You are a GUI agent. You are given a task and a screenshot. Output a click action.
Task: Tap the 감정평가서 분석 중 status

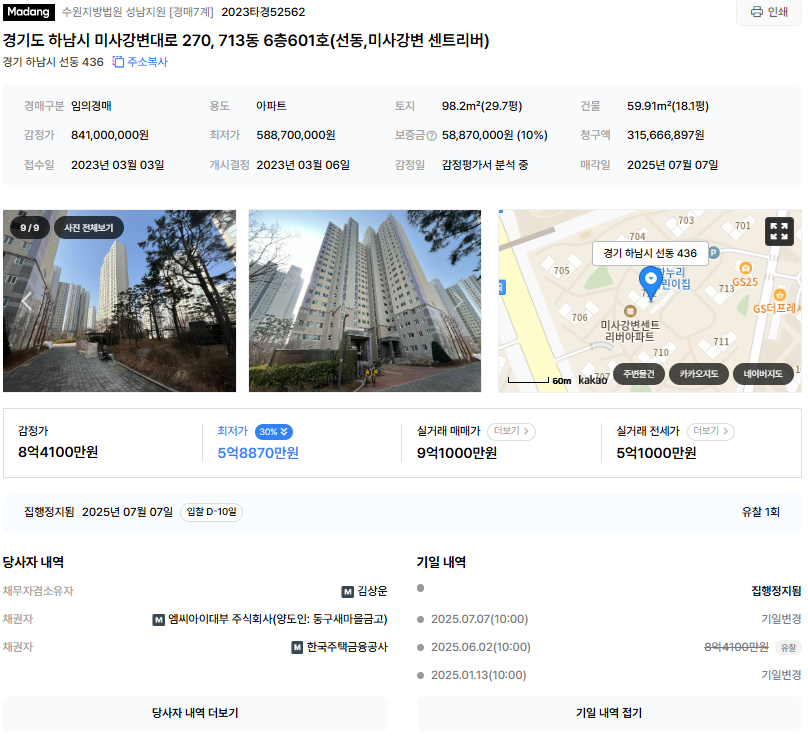(484, 165)
